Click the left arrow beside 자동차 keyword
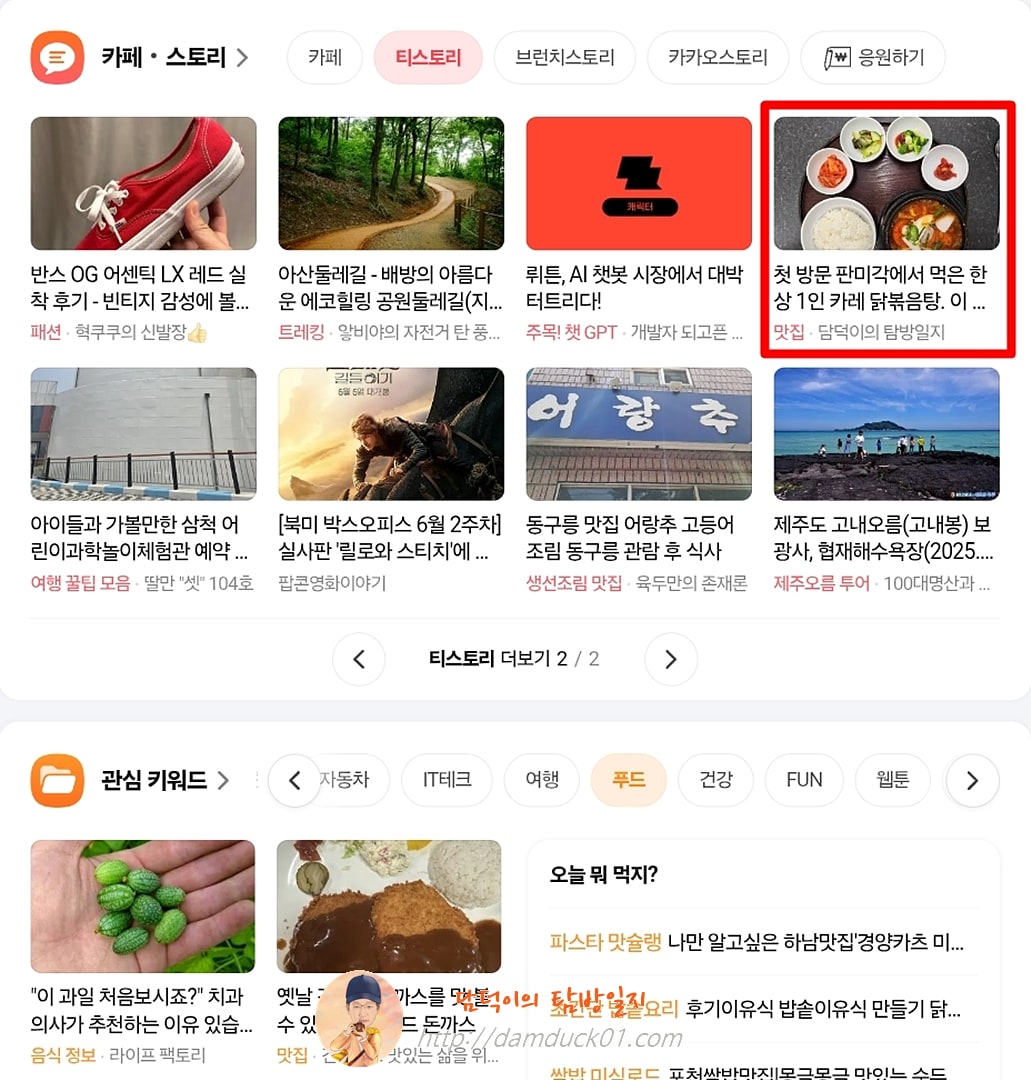Viewport: 1031px width, 1080px height. click(293, 781)
